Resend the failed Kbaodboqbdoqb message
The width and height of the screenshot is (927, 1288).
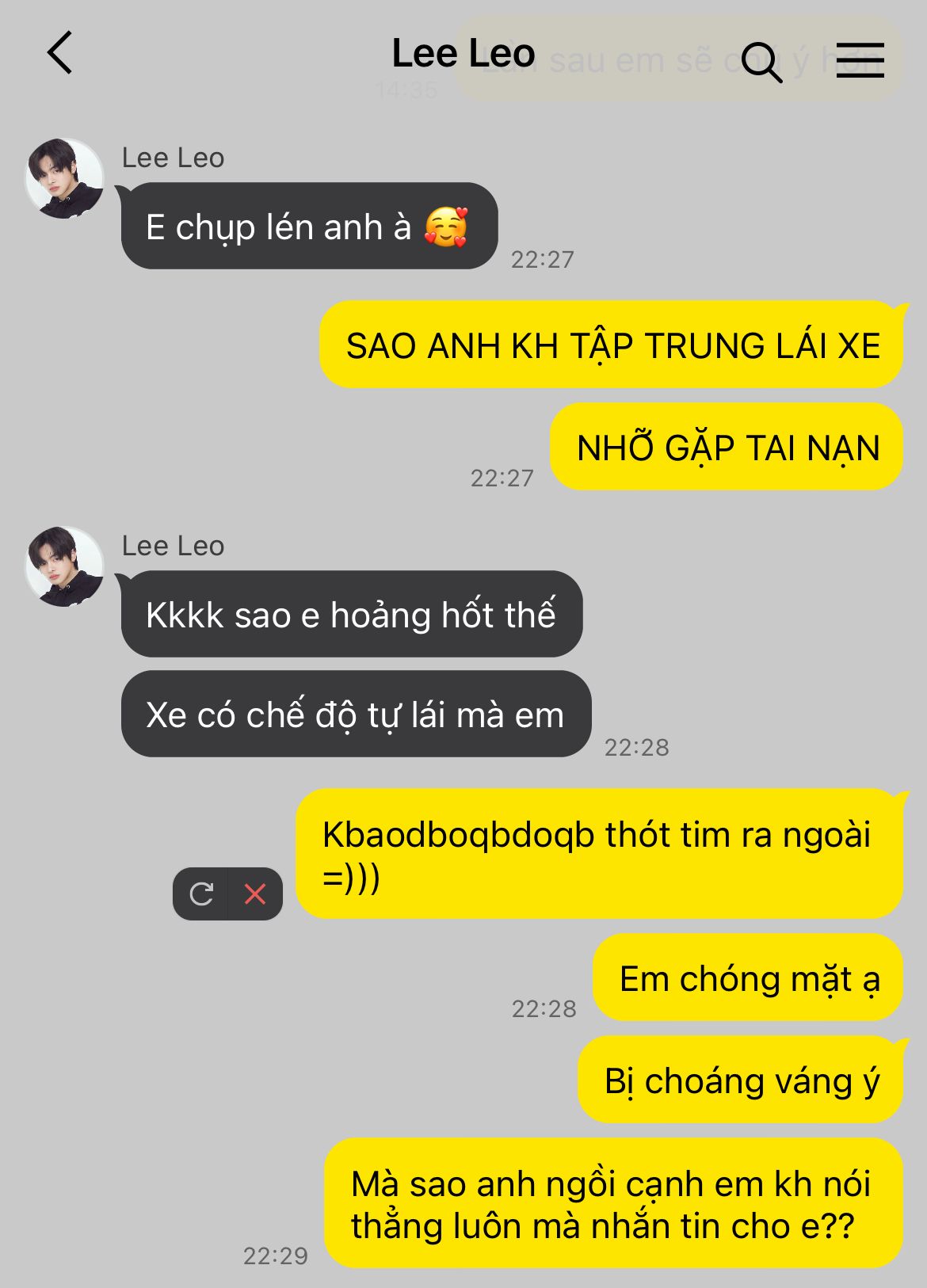coord(201,894)
